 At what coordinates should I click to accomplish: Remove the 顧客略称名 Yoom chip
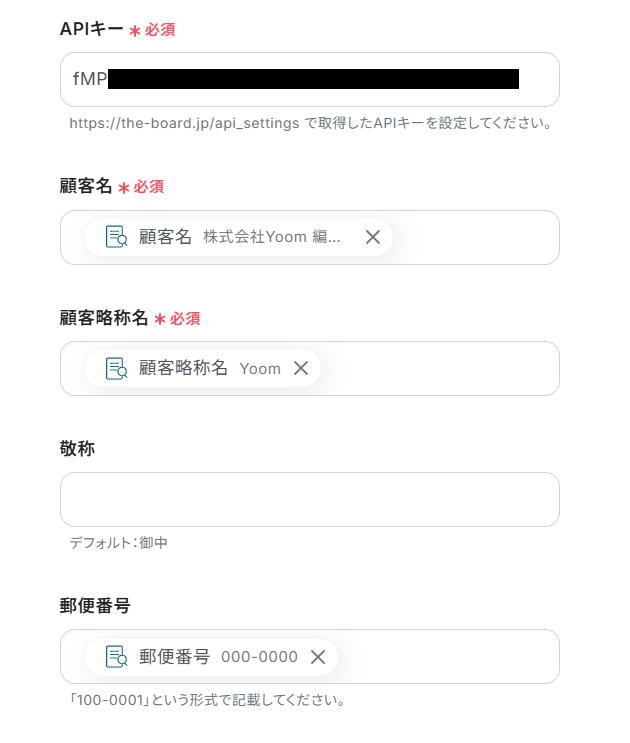(300, 369)
